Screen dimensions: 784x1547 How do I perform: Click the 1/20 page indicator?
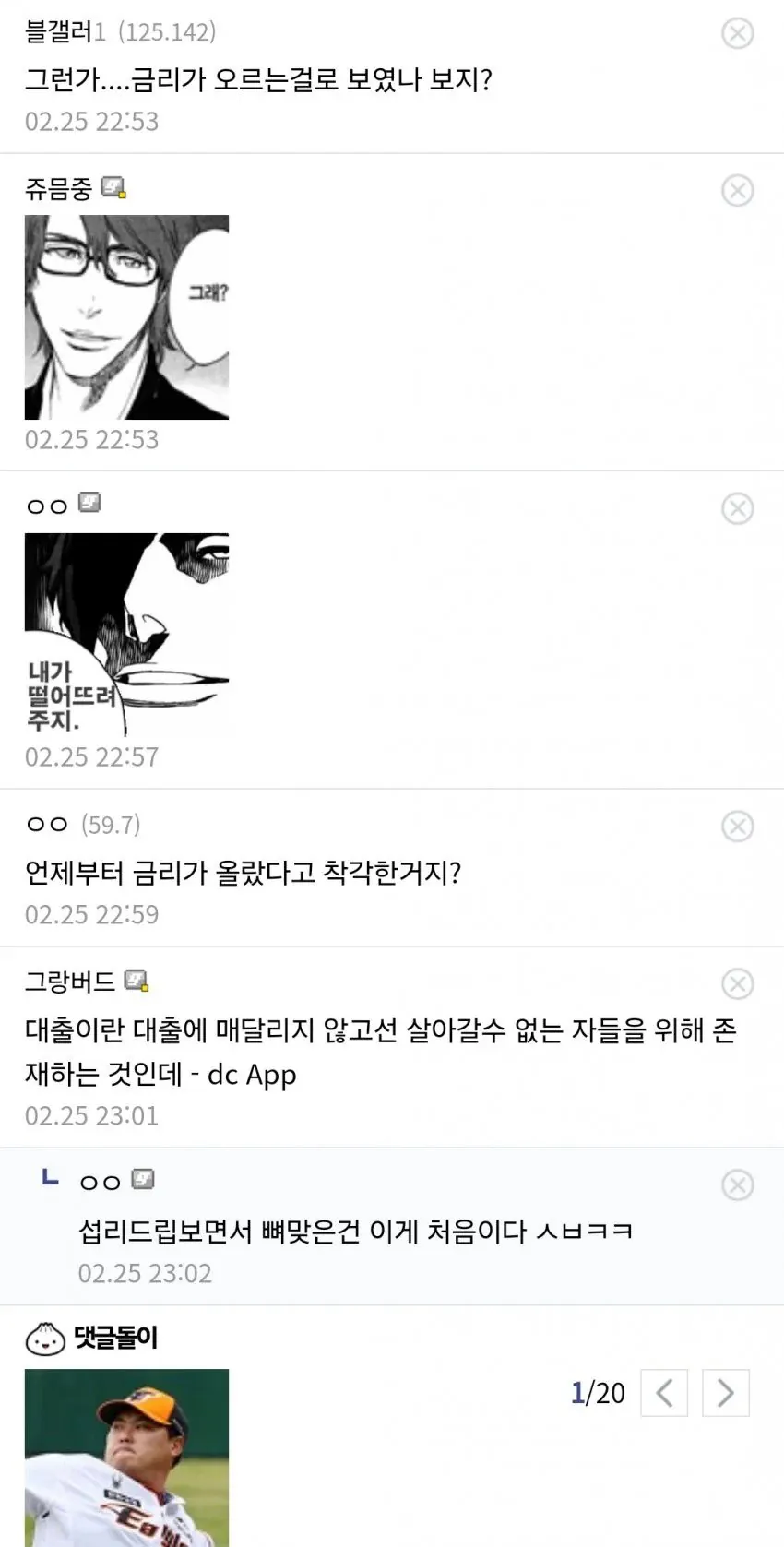tap(598, 1394)
